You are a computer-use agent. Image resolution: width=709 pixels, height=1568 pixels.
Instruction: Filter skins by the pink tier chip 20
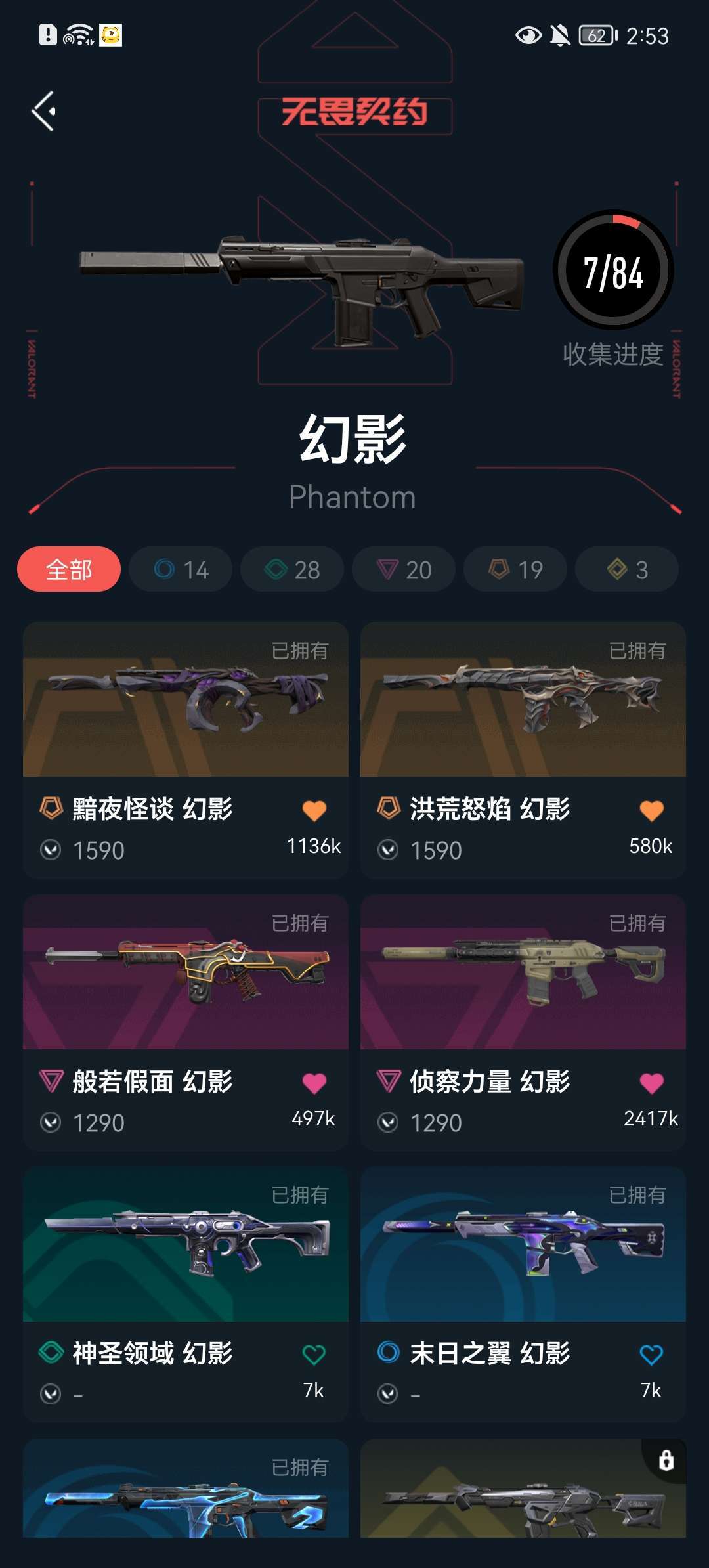(x=404, y=569)
